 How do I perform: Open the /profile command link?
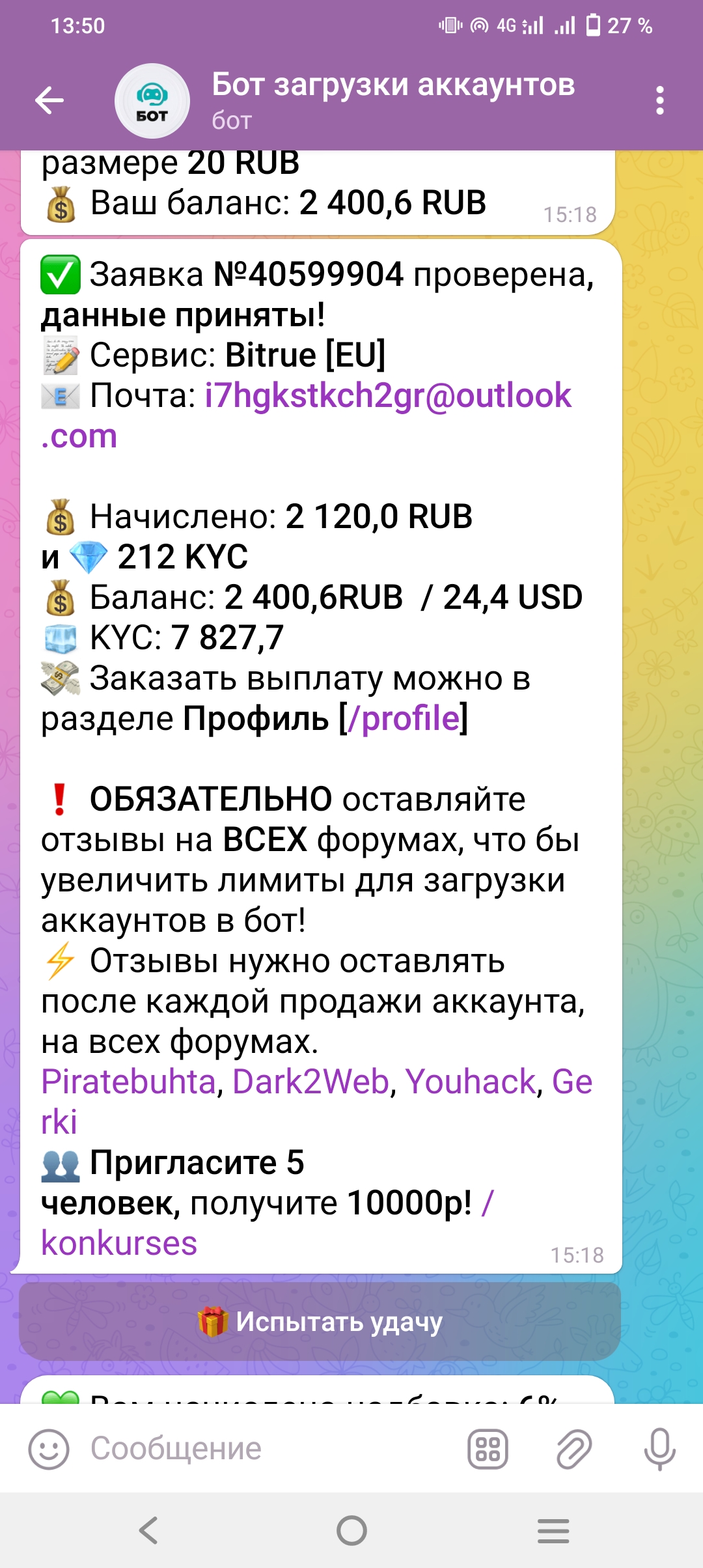pyautogui.click(x=404, y=719)
